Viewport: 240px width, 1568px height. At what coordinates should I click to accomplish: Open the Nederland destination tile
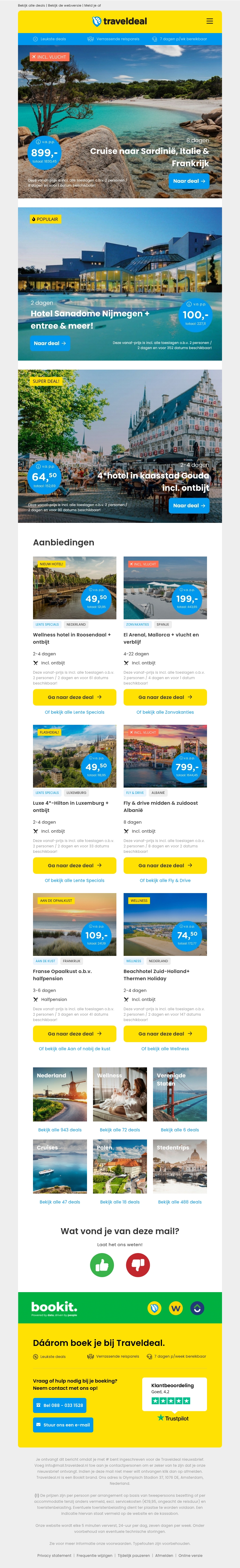tap(59, 1094)
